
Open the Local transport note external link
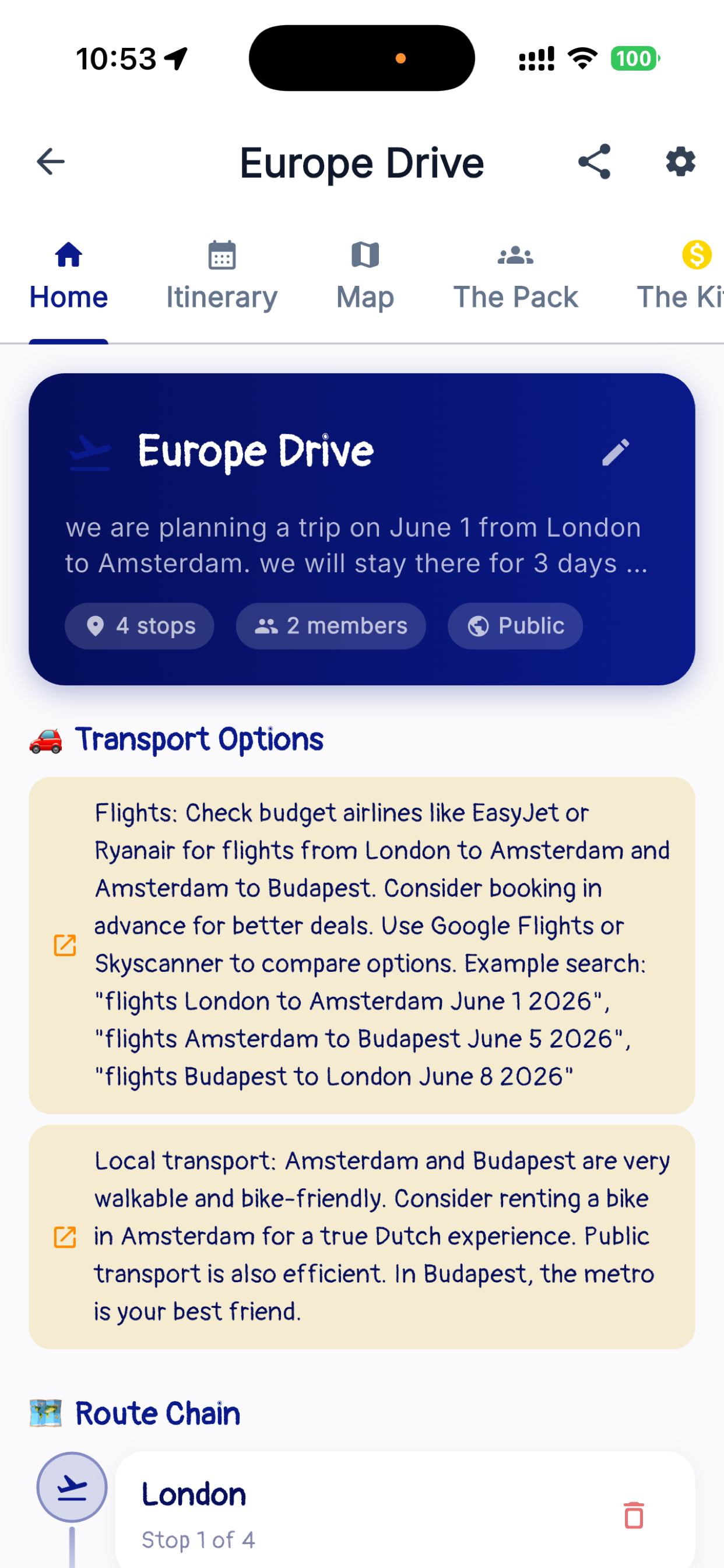64,1235
